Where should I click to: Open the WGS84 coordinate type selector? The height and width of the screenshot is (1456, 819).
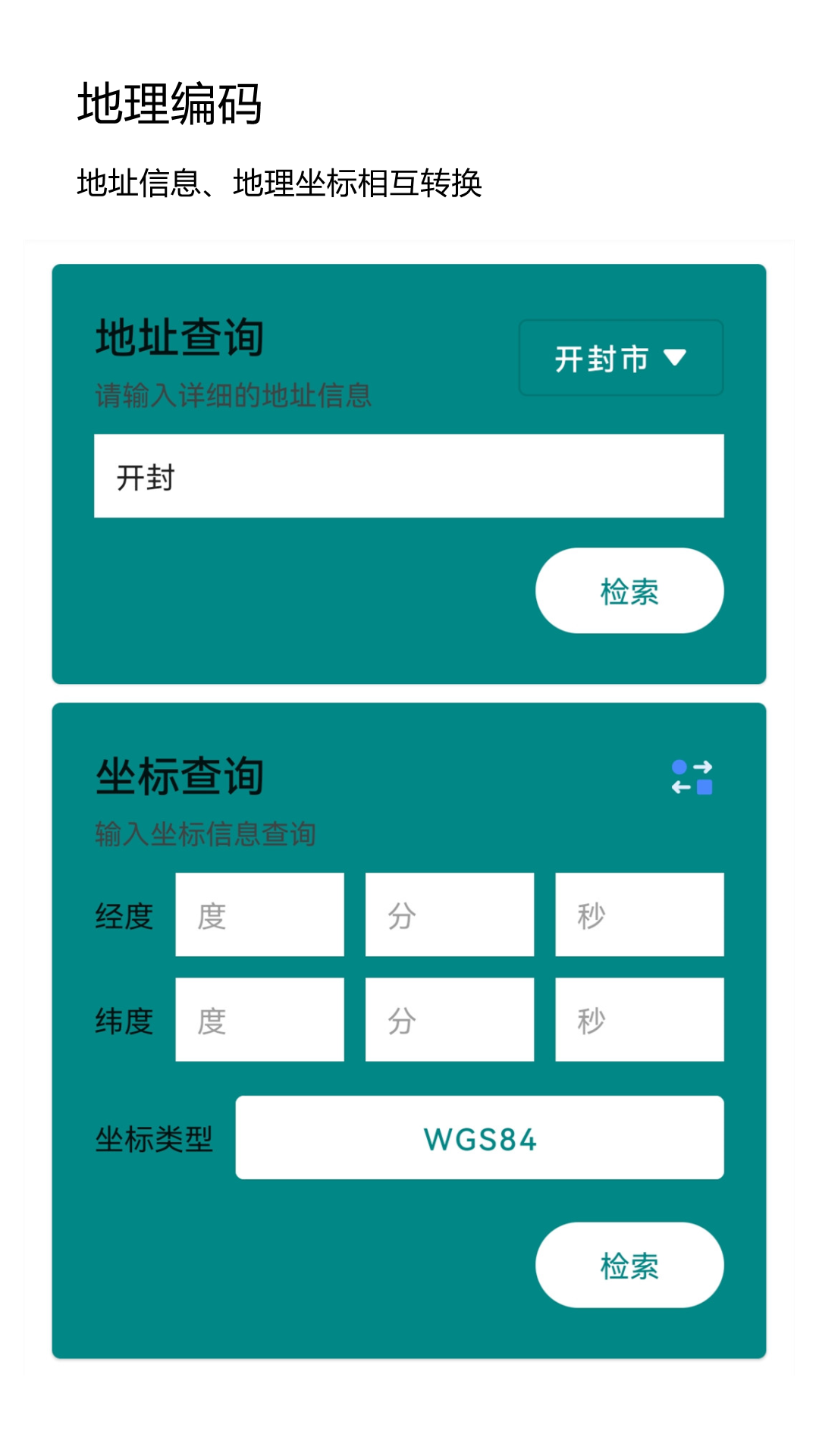point(479,1137)
